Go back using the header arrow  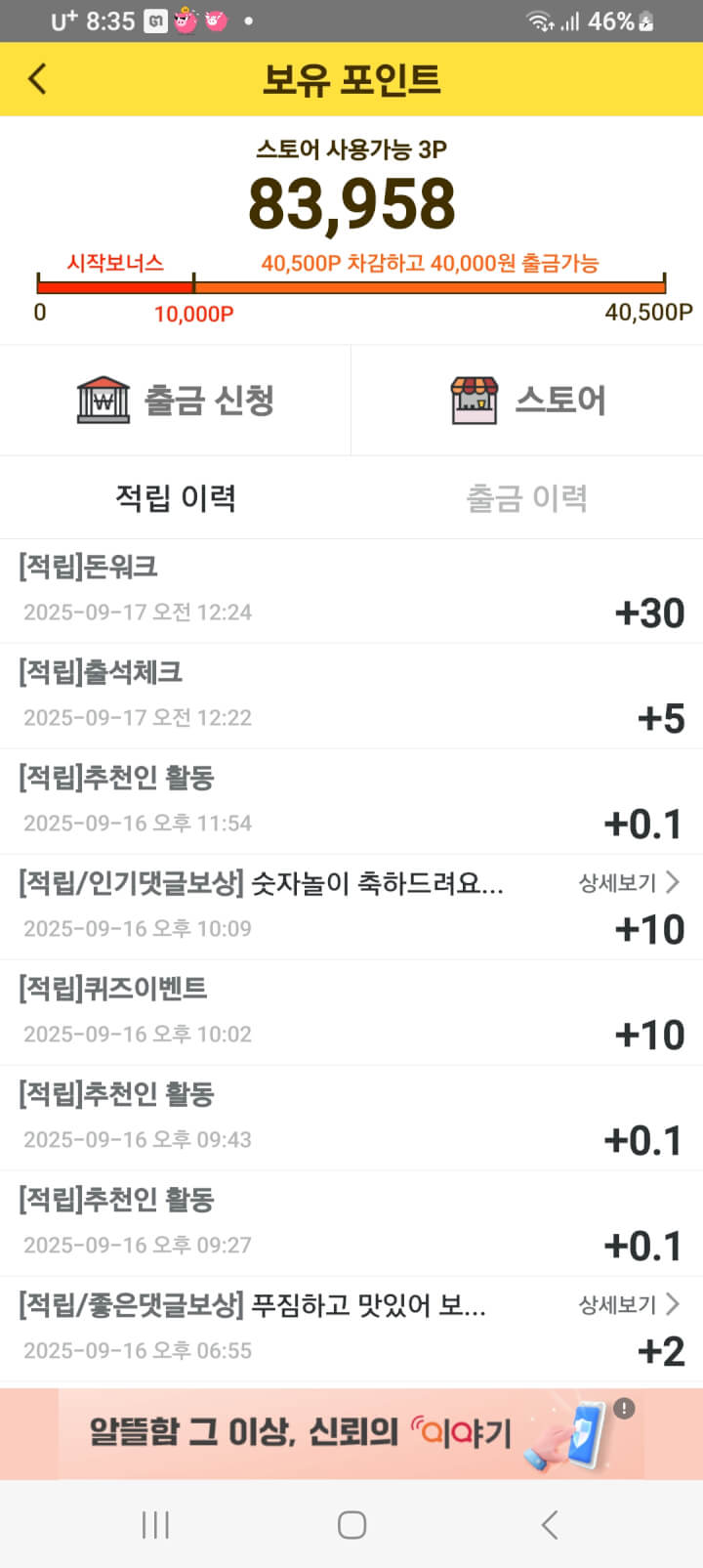[37, 79]
